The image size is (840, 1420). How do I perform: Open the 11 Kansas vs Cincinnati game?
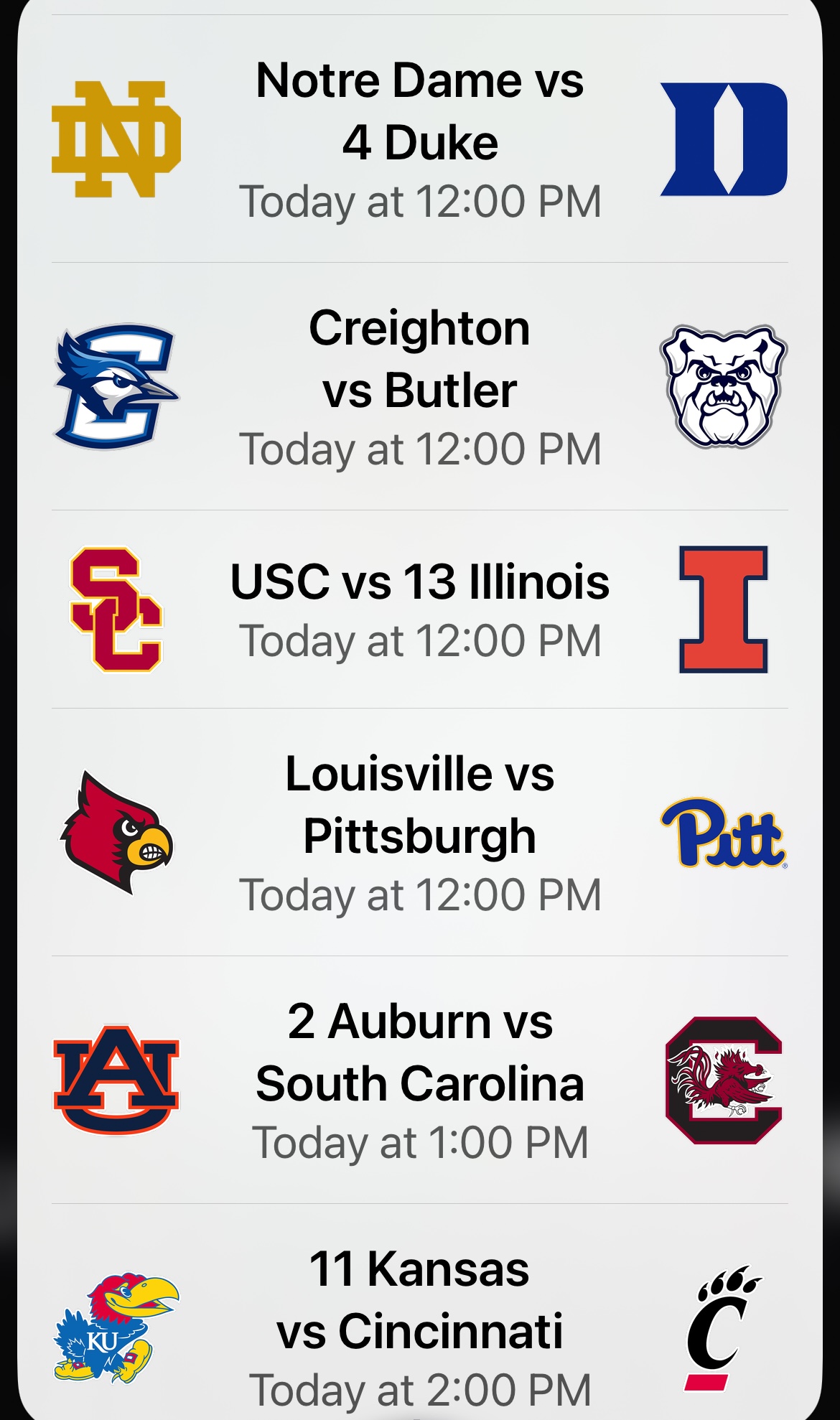[x=420, y=1312]
